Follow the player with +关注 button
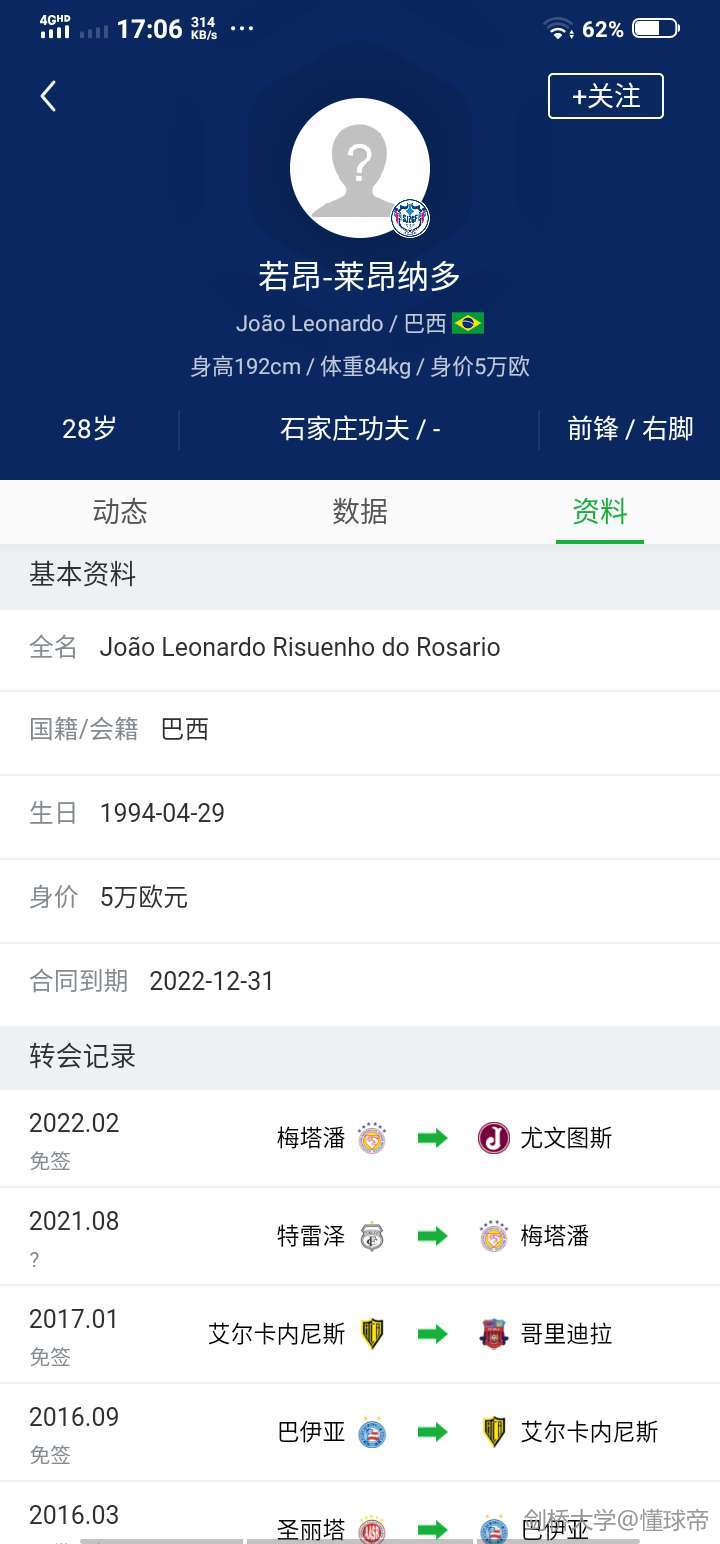The image size is (720, 1544). (x=605, y=96)
